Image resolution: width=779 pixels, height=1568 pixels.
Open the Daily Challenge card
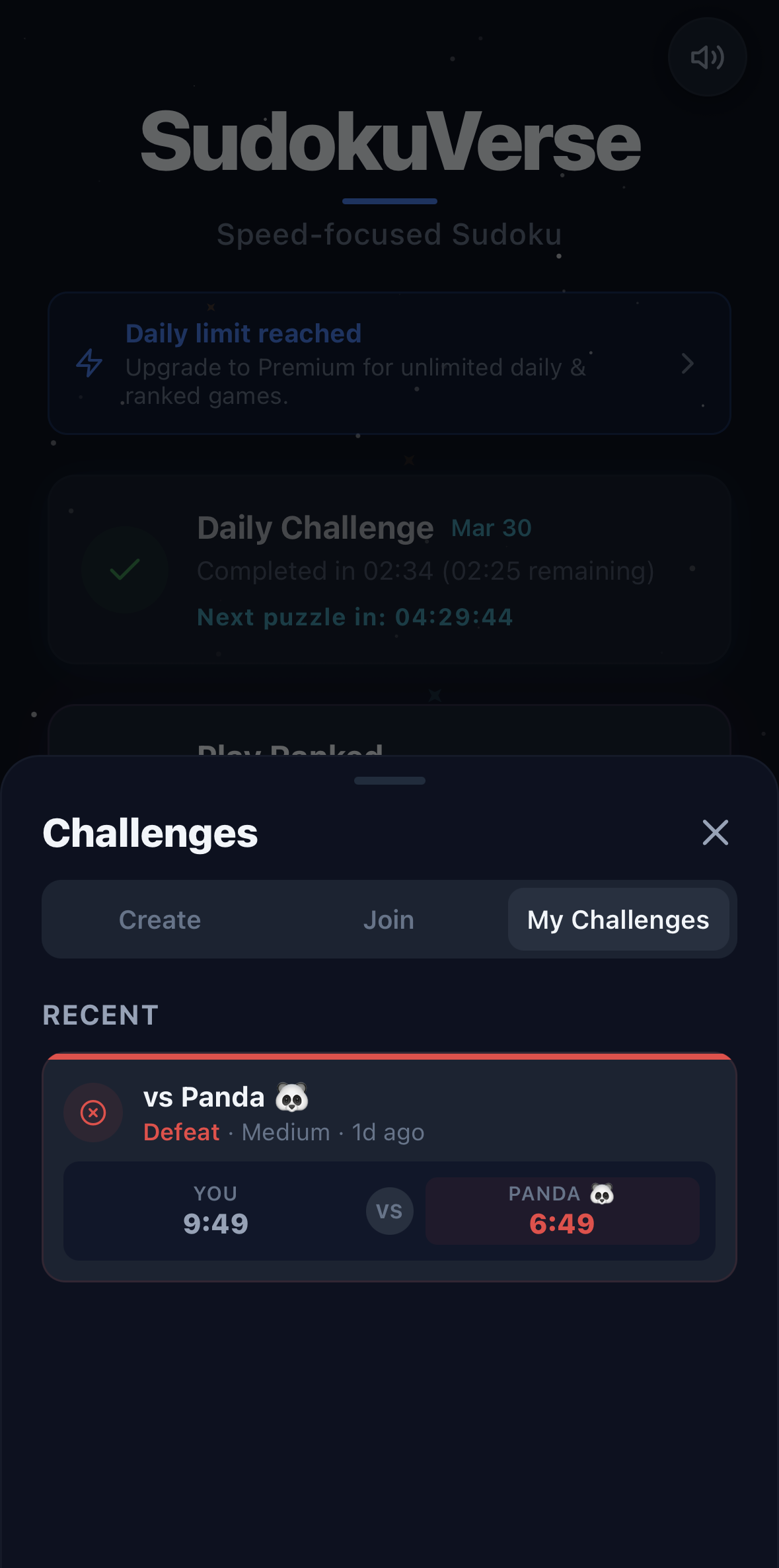pyautogui.click(x=389, y=569)
